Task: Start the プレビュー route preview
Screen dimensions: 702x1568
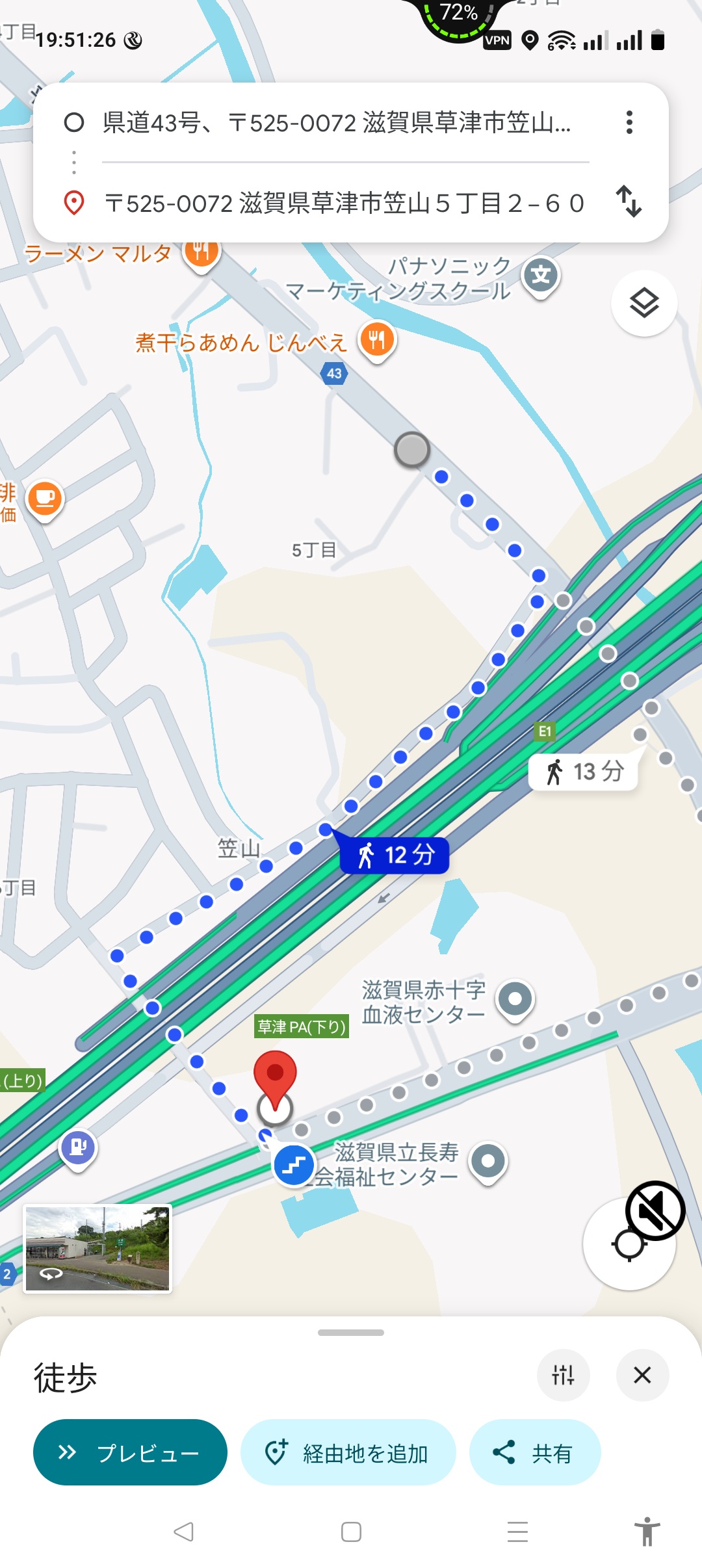Action: click(130, 1452)
